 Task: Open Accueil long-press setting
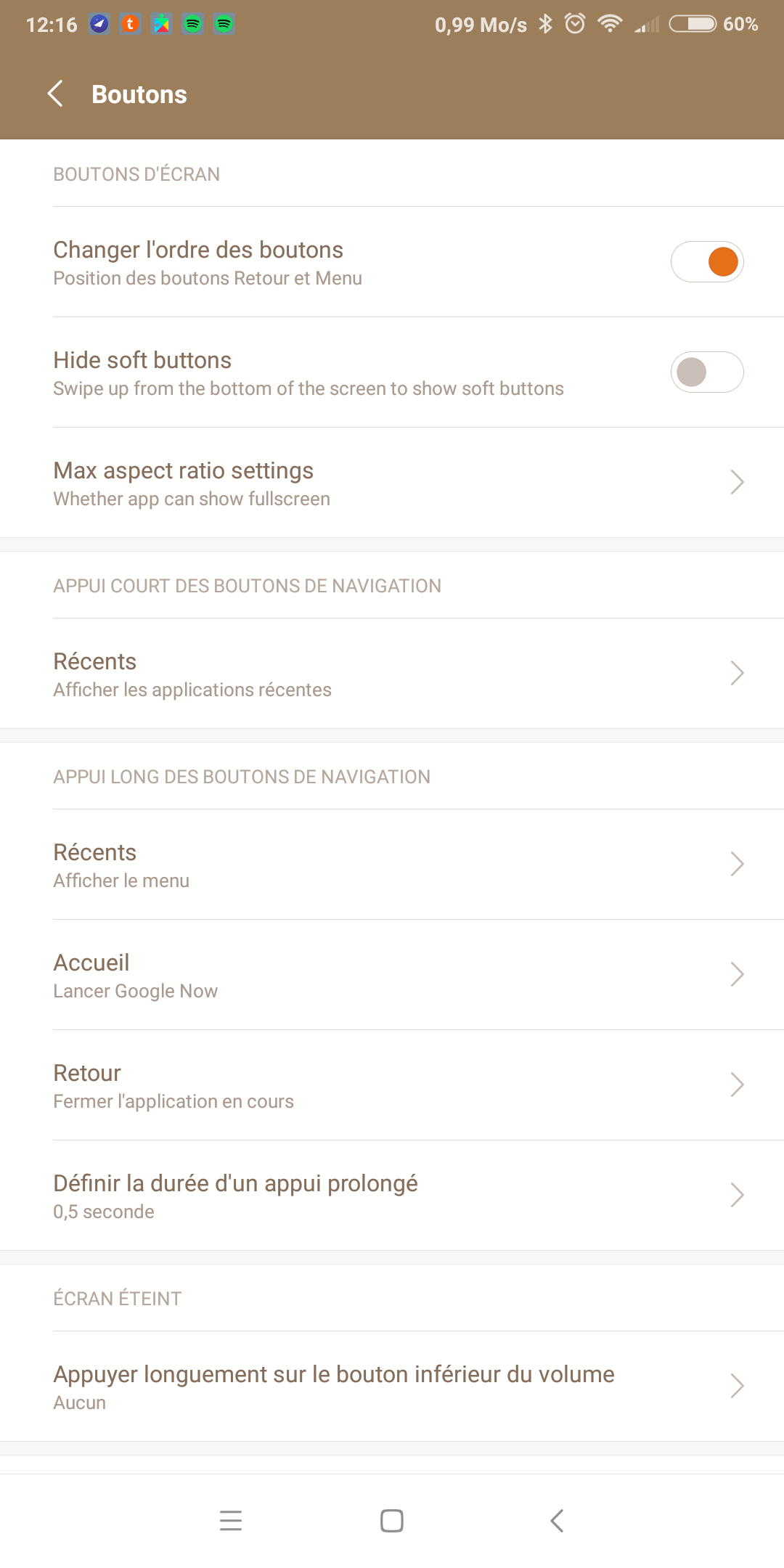pos(392,975)
